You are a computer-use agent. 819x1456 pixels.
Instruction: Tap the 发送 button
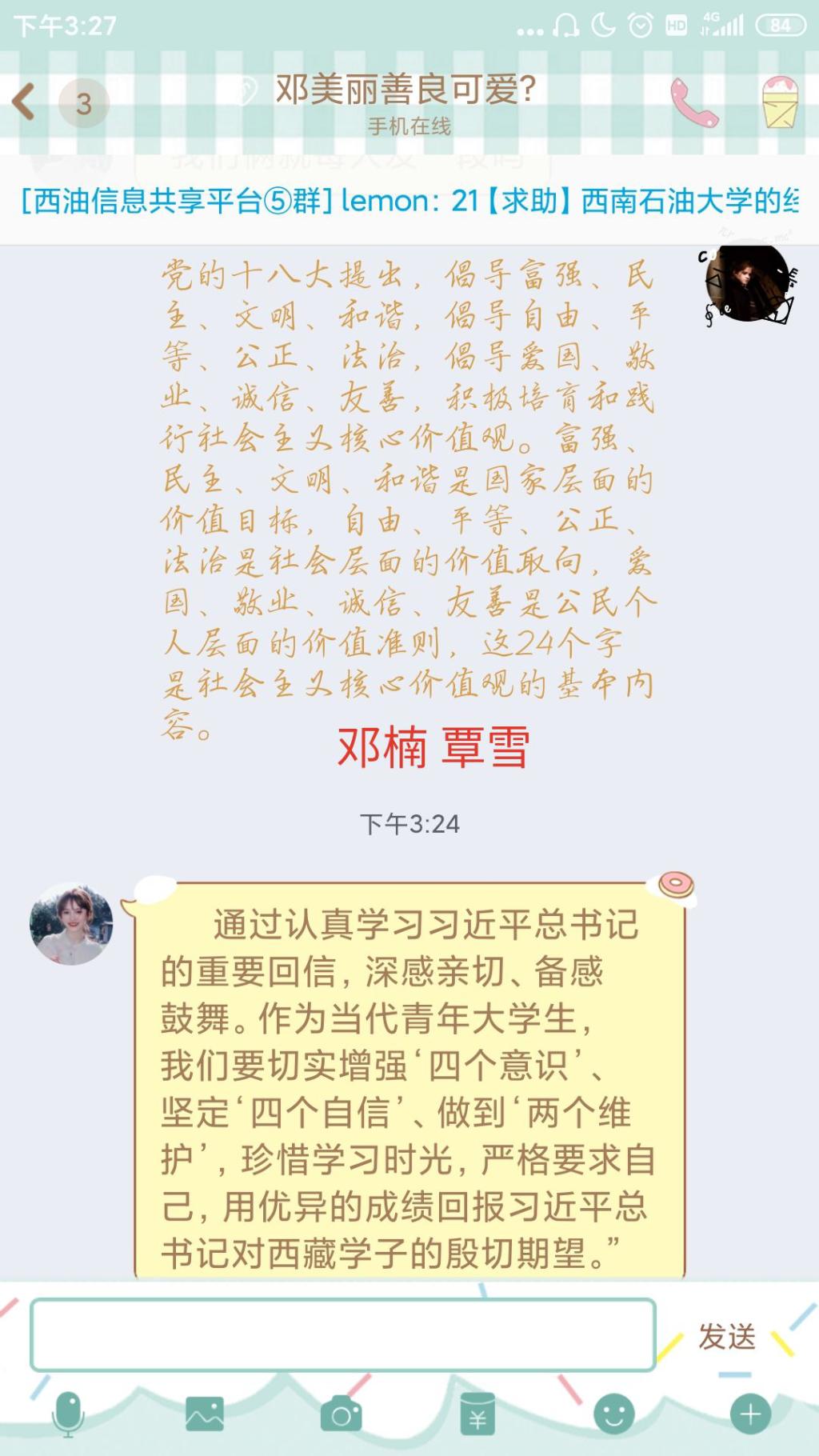(726, 1336)
